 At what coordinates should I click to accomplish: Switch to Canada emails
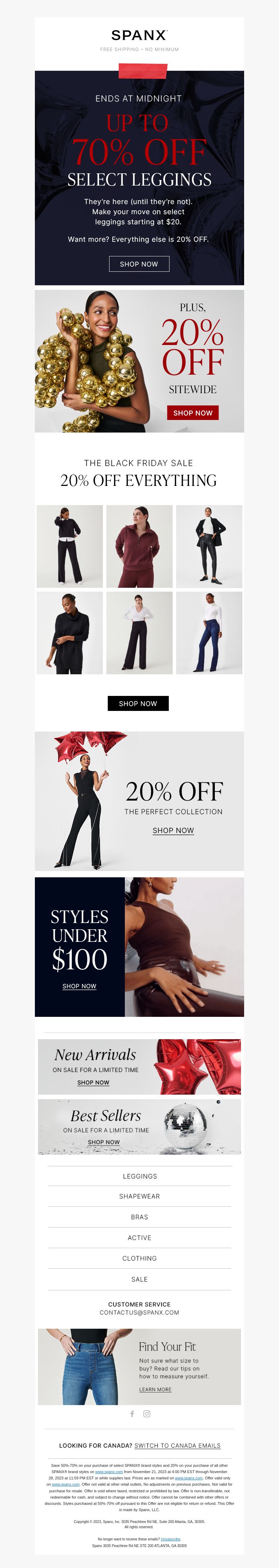pos(177,1445)
